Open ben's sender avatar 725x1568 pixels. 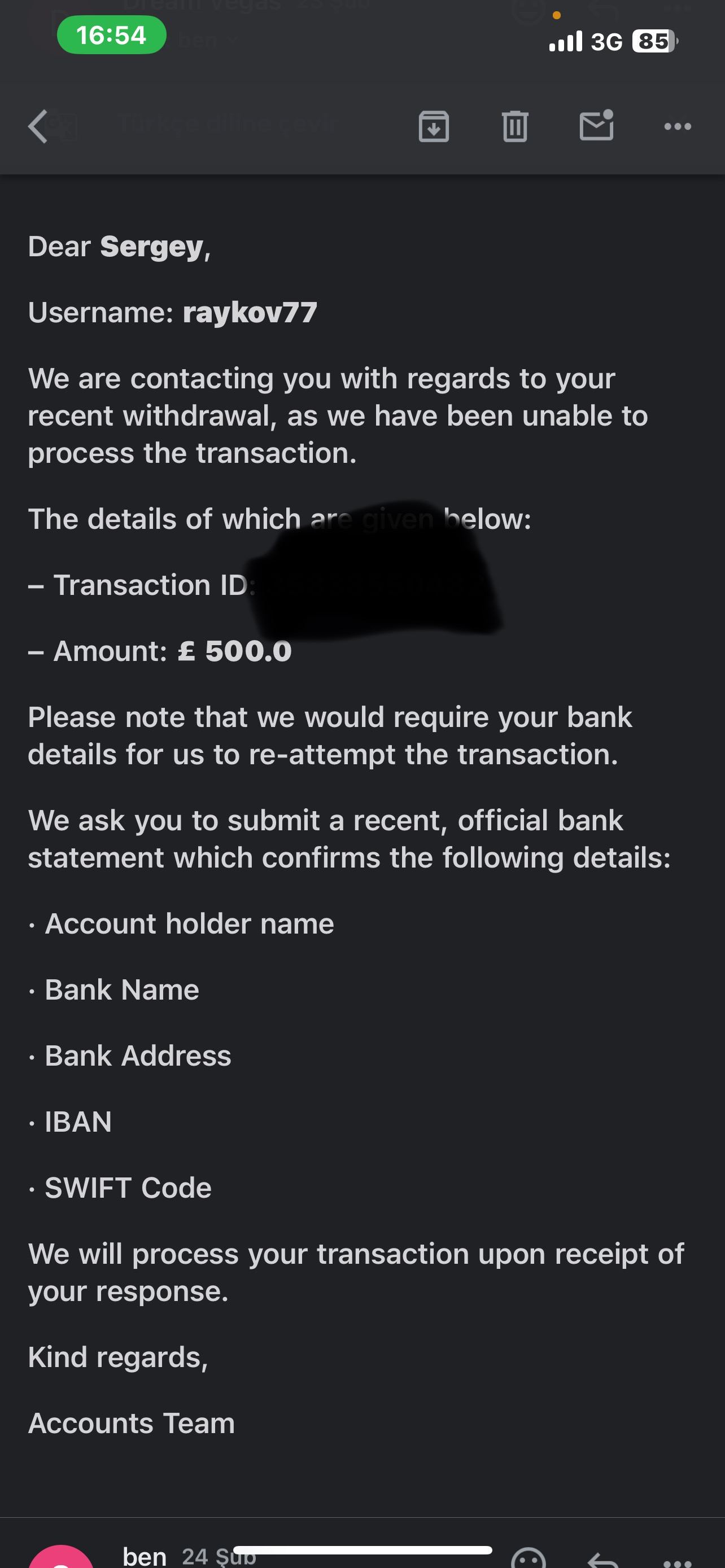click(61, 1558)
